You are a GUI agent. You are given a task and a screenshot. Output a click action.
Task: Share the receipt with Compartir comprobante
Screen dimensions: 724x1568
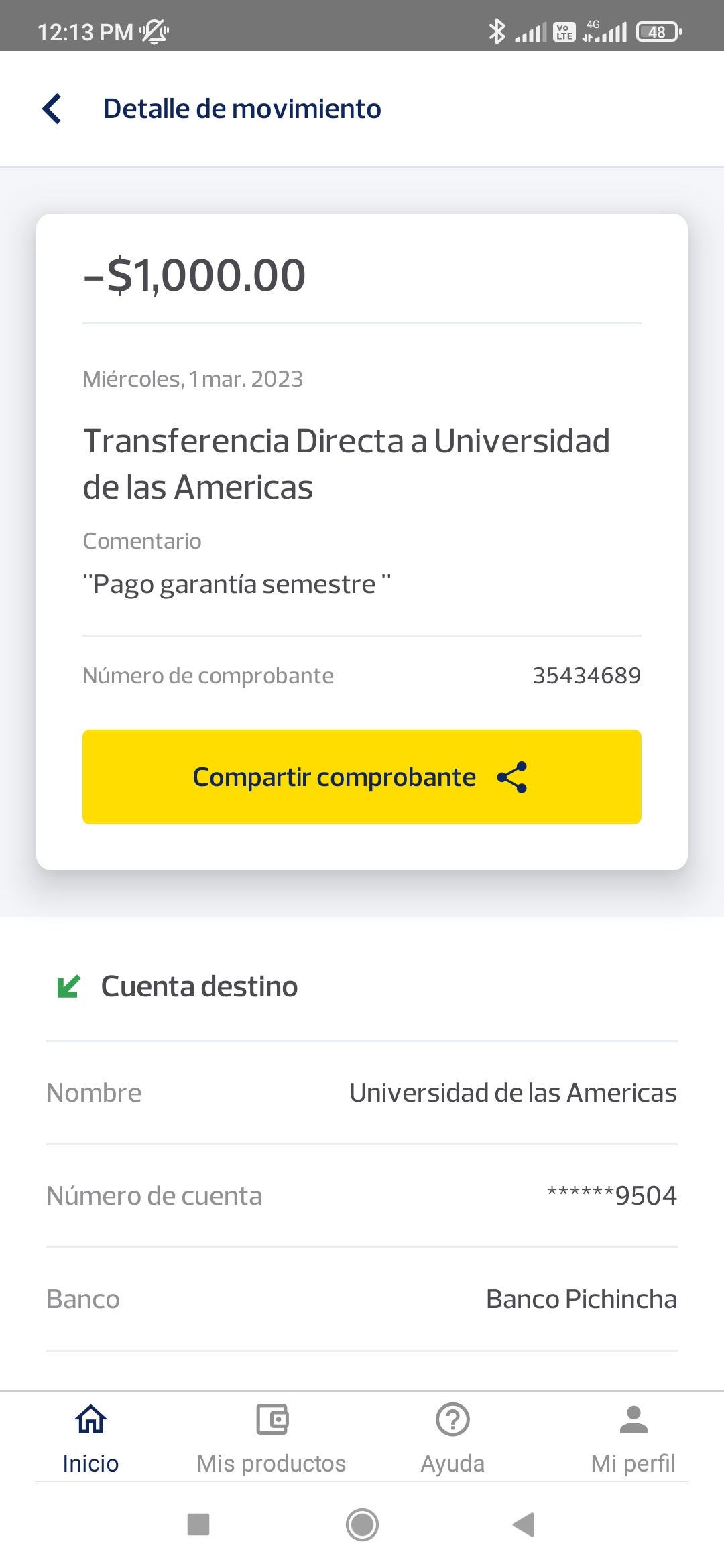[x=362, y=777]
